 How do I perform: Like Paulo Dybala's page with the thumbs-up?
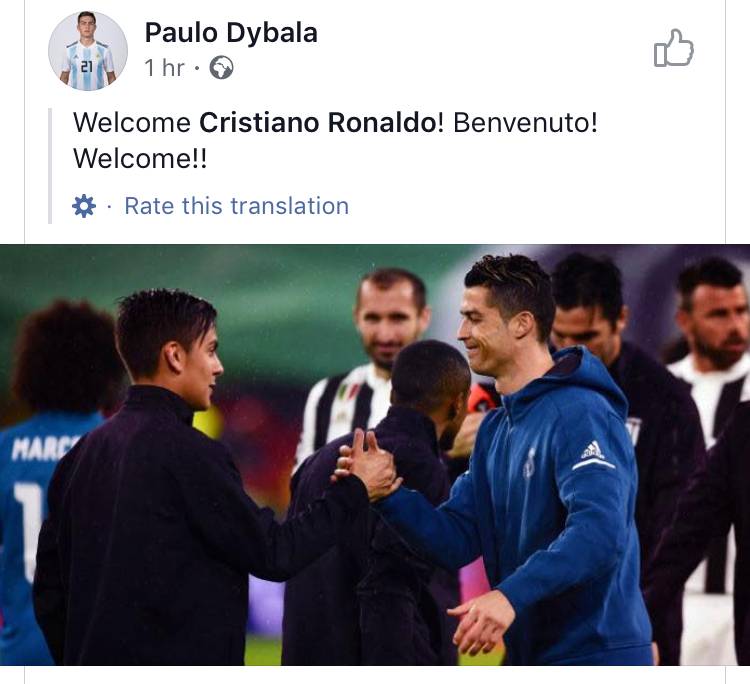click(x=673, y=48)
